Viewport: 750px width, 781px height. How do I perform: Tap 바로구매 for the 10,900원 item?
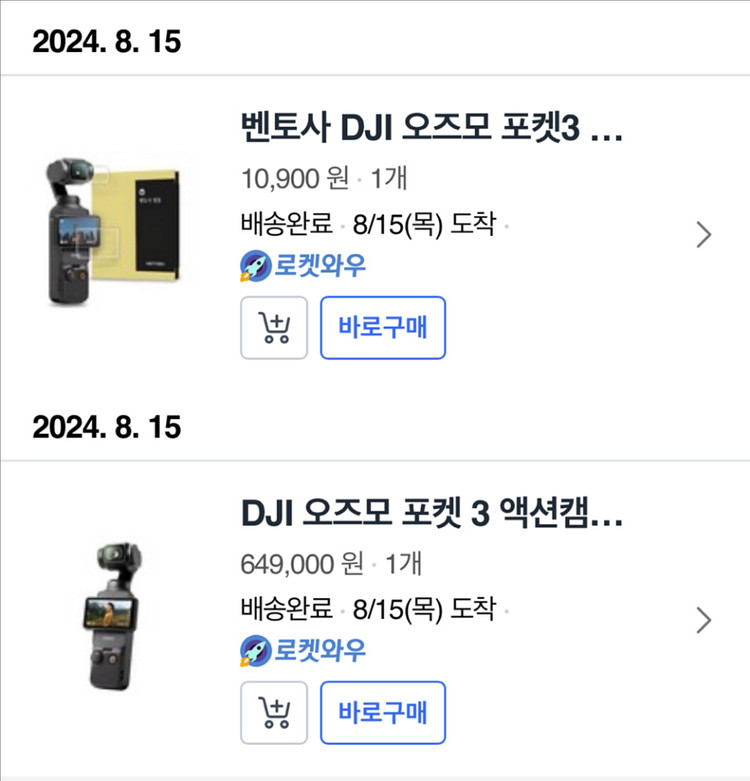coord(382,328)
